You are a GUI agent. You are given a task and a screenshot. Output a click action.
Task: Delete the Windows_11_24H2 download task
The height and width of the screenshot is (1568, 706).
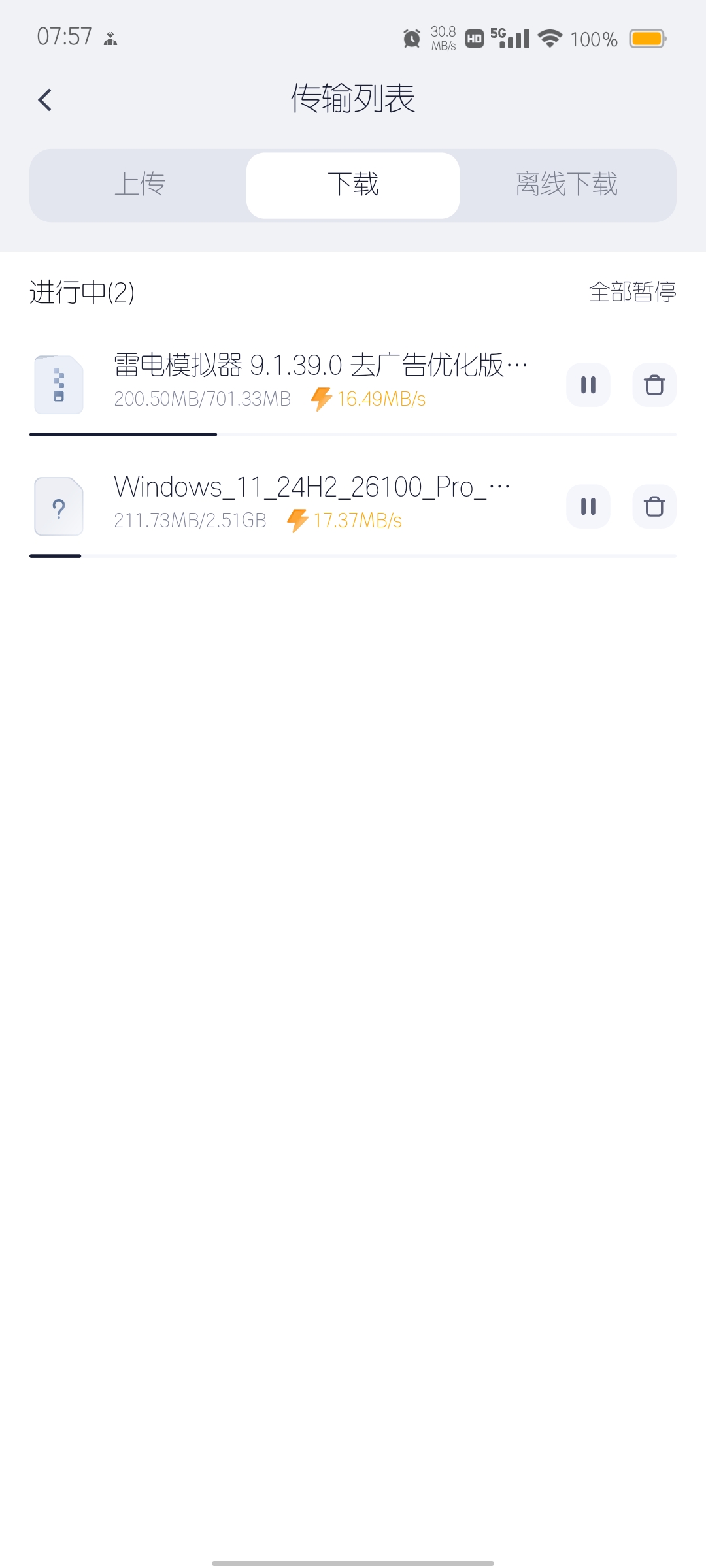click(x=654, y=506)
